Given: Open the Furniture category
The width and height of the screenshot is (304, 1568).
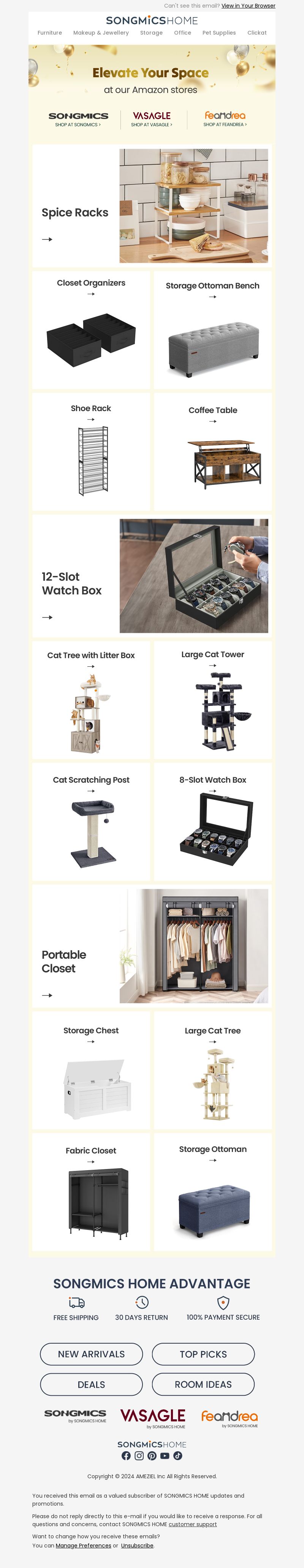Looking at the screenshot, I should point(49,33).
